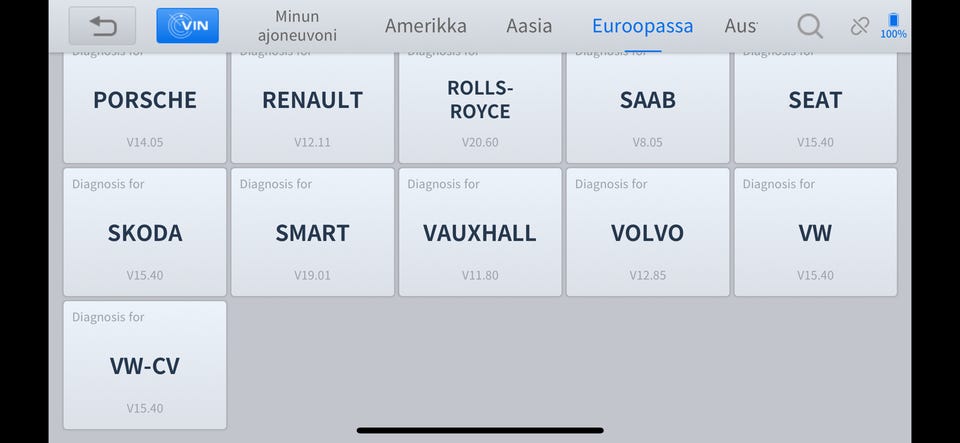960x443 pixels.
Task: Select the Aasia tab
Action: [x=529, y=26]
